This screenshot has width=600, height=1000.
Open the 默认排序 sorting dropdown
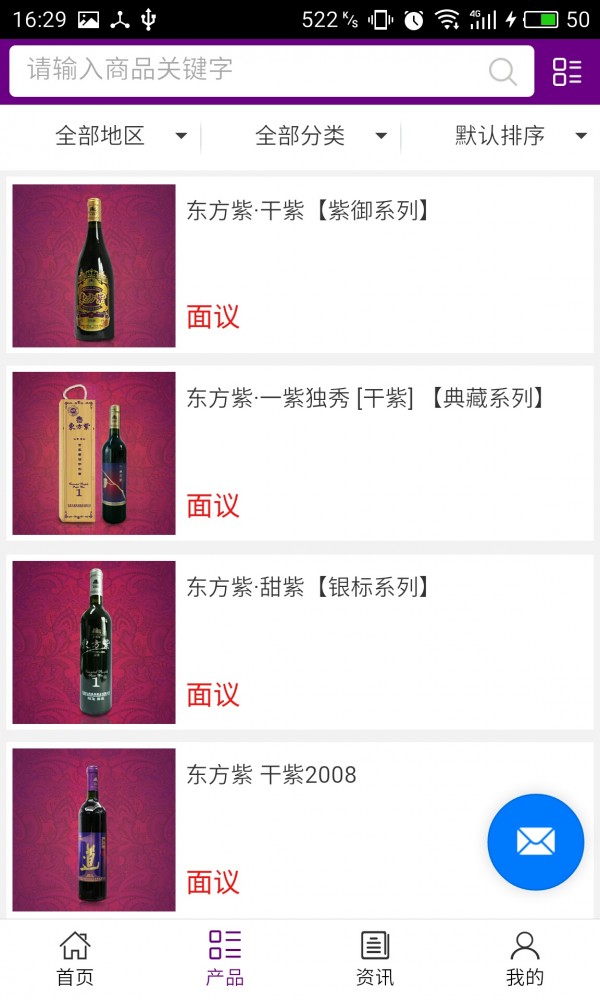click(520, 136)
